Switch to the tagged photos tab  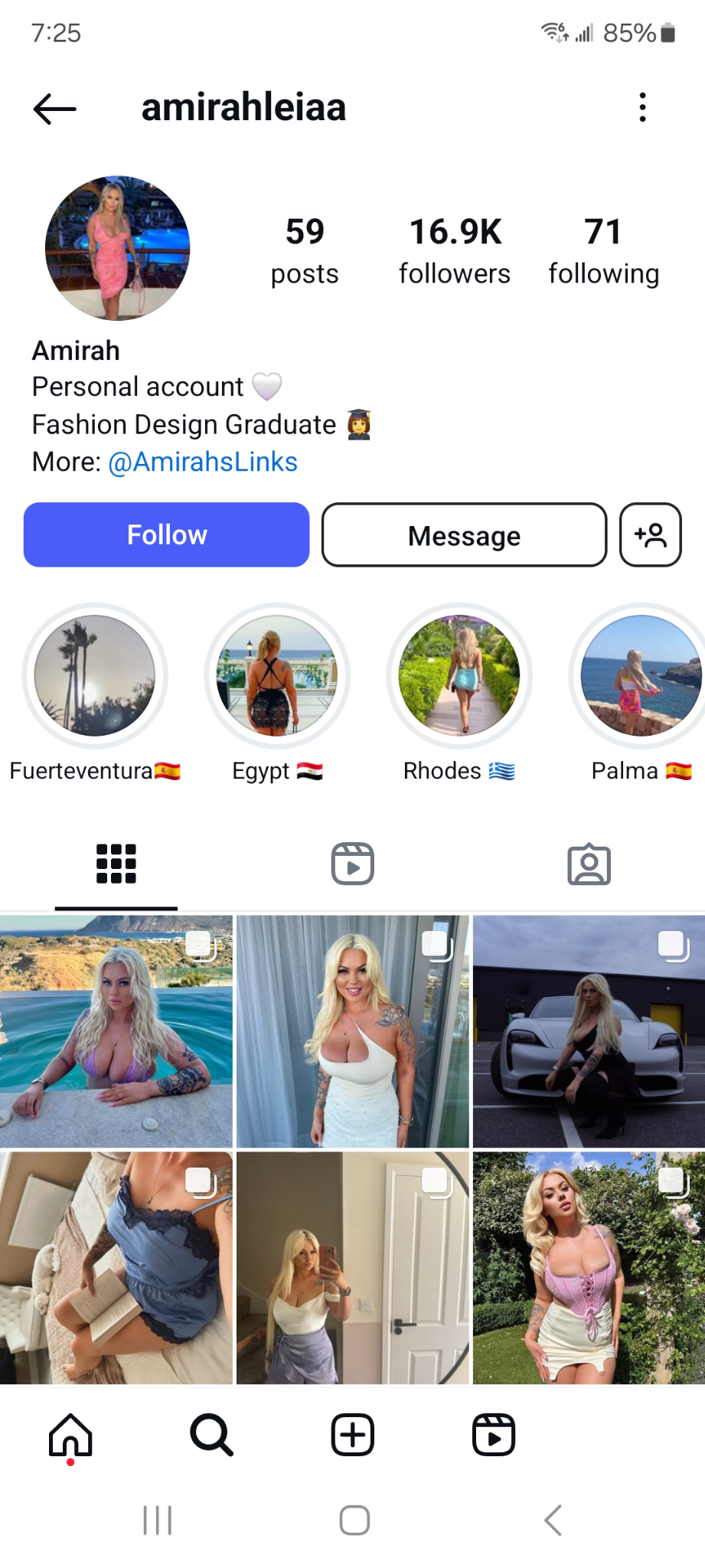pos(589,864)
